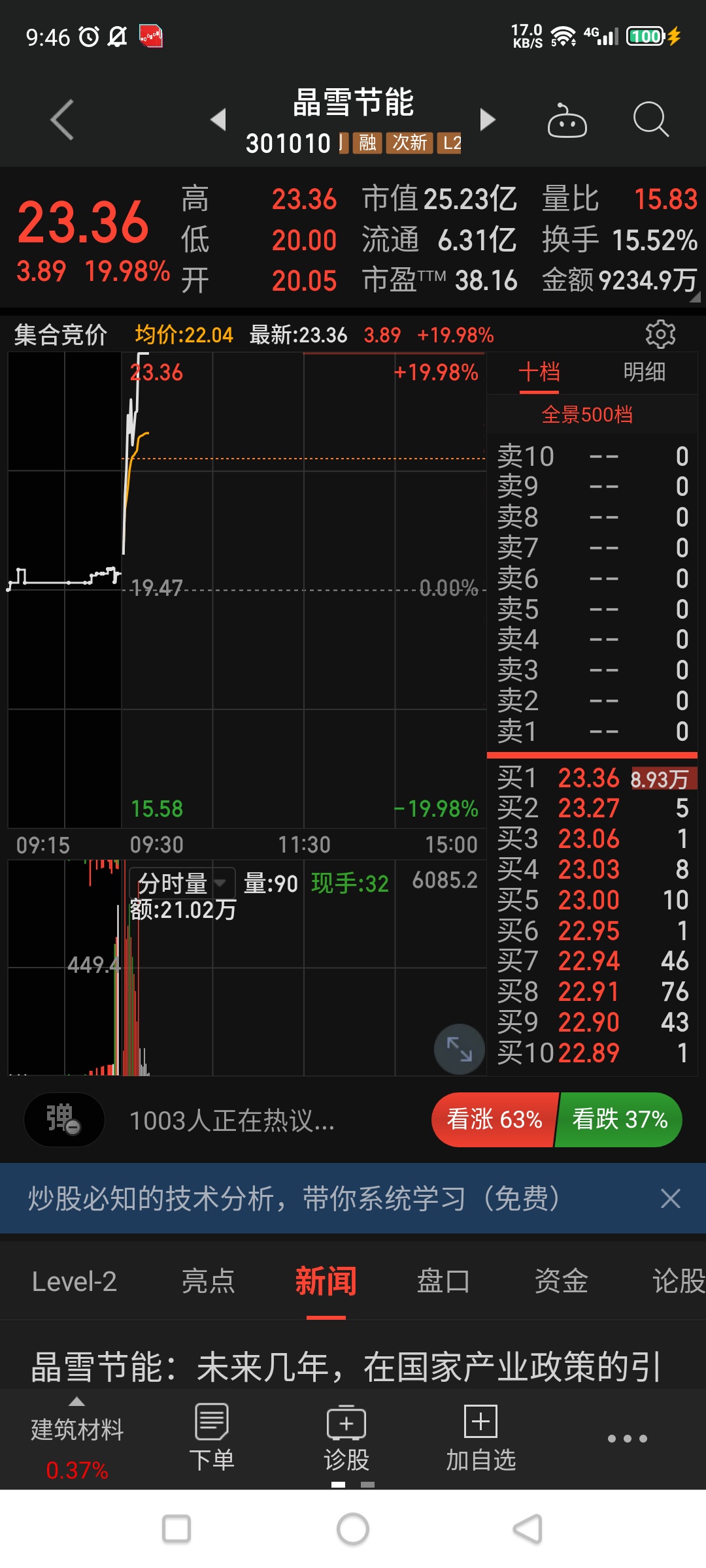
Task: Switch to the Level-2 tab
Action: [75, 1282]
